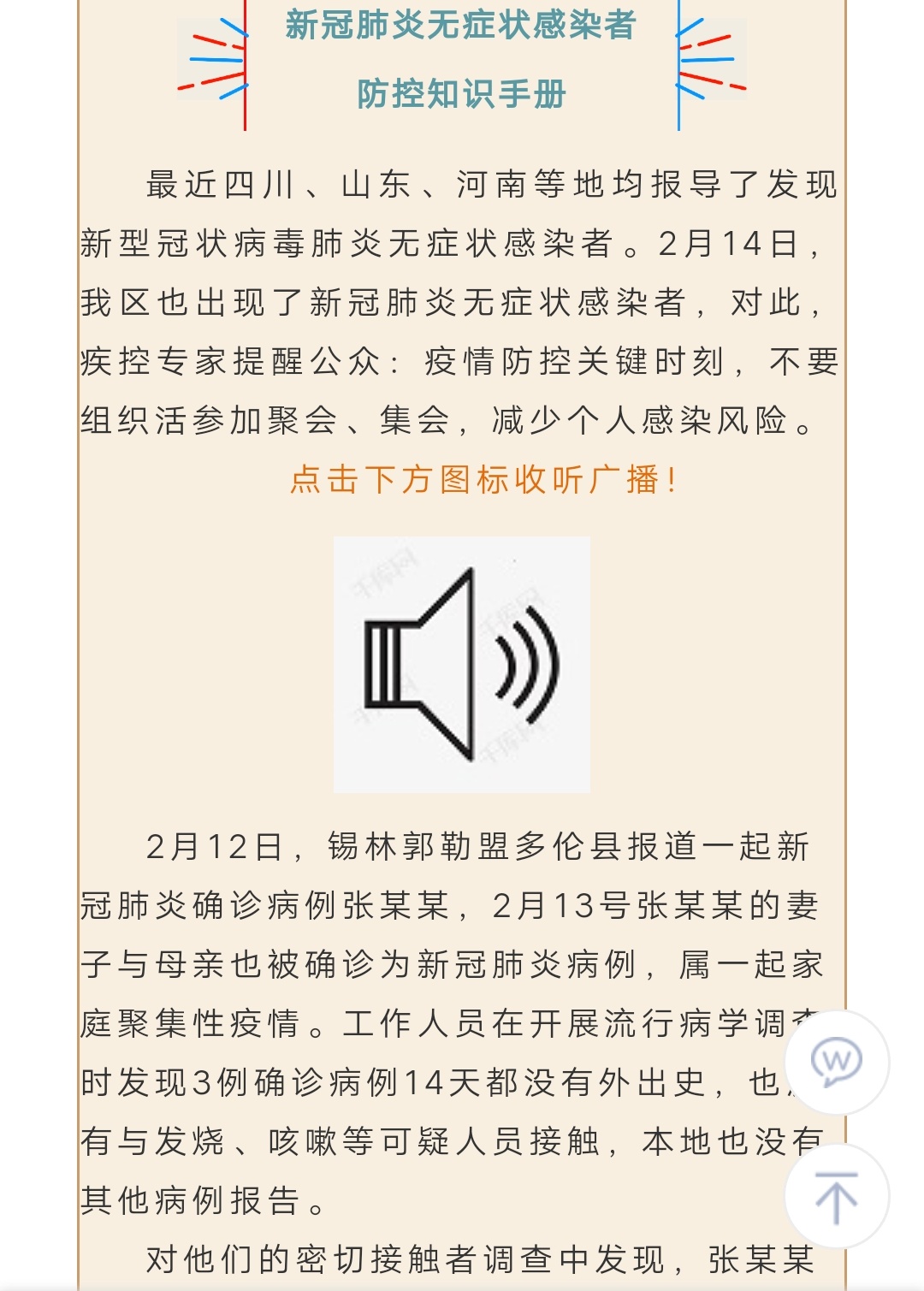The image size is (924, 1291).
Task: Play the broadcast via the speaker icon
Action: pyautogui.click(x=461, y=664)
